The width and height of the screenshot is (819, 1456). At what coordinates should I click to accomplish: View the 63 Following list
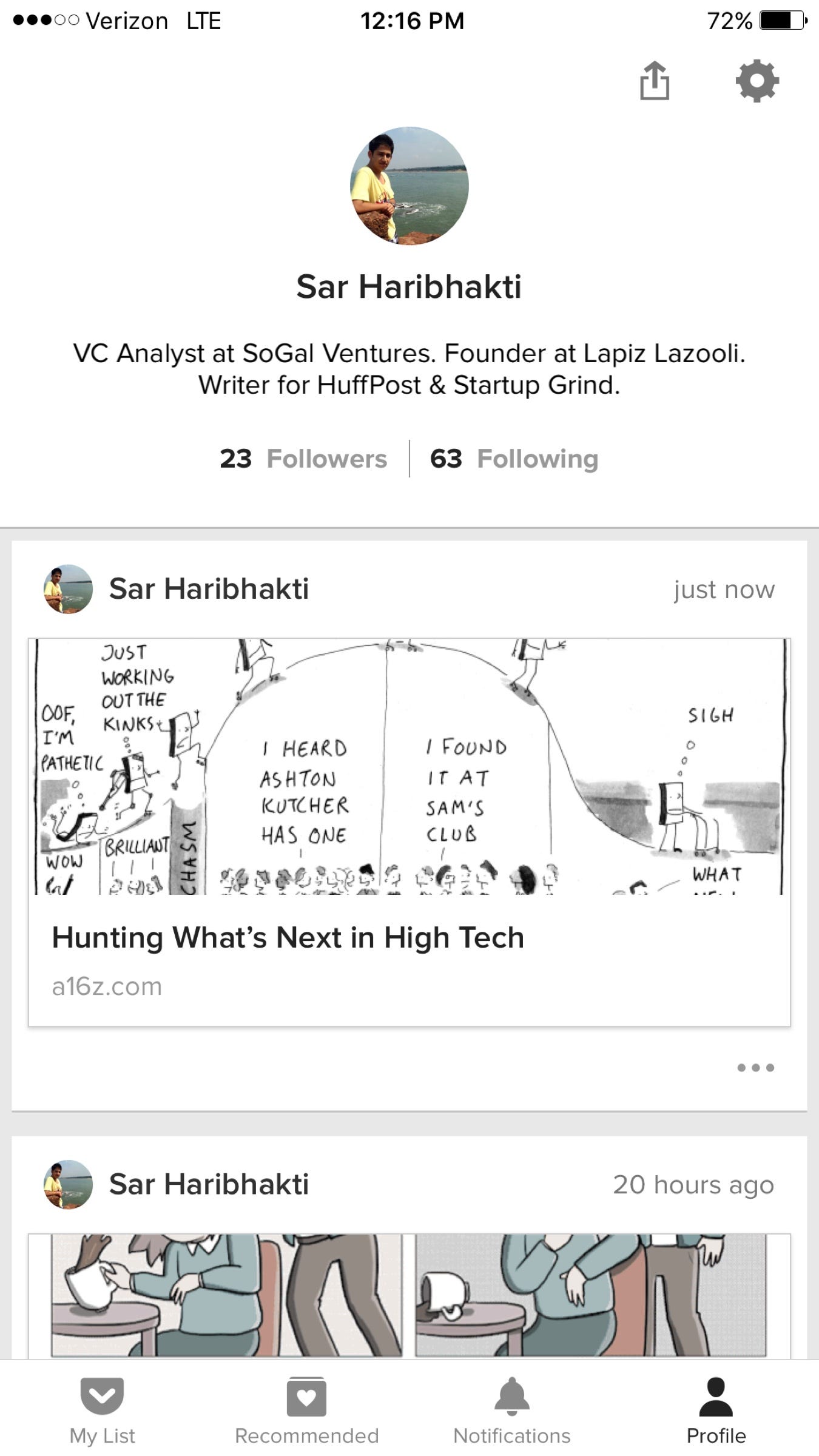click(x=514, y=459)
